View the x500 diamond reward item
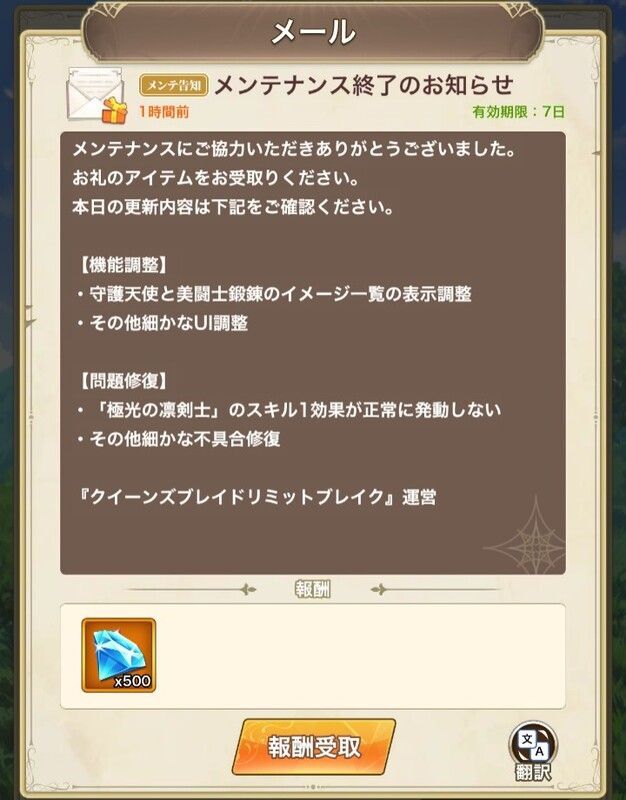626x800 pixels. pos(119,655)
